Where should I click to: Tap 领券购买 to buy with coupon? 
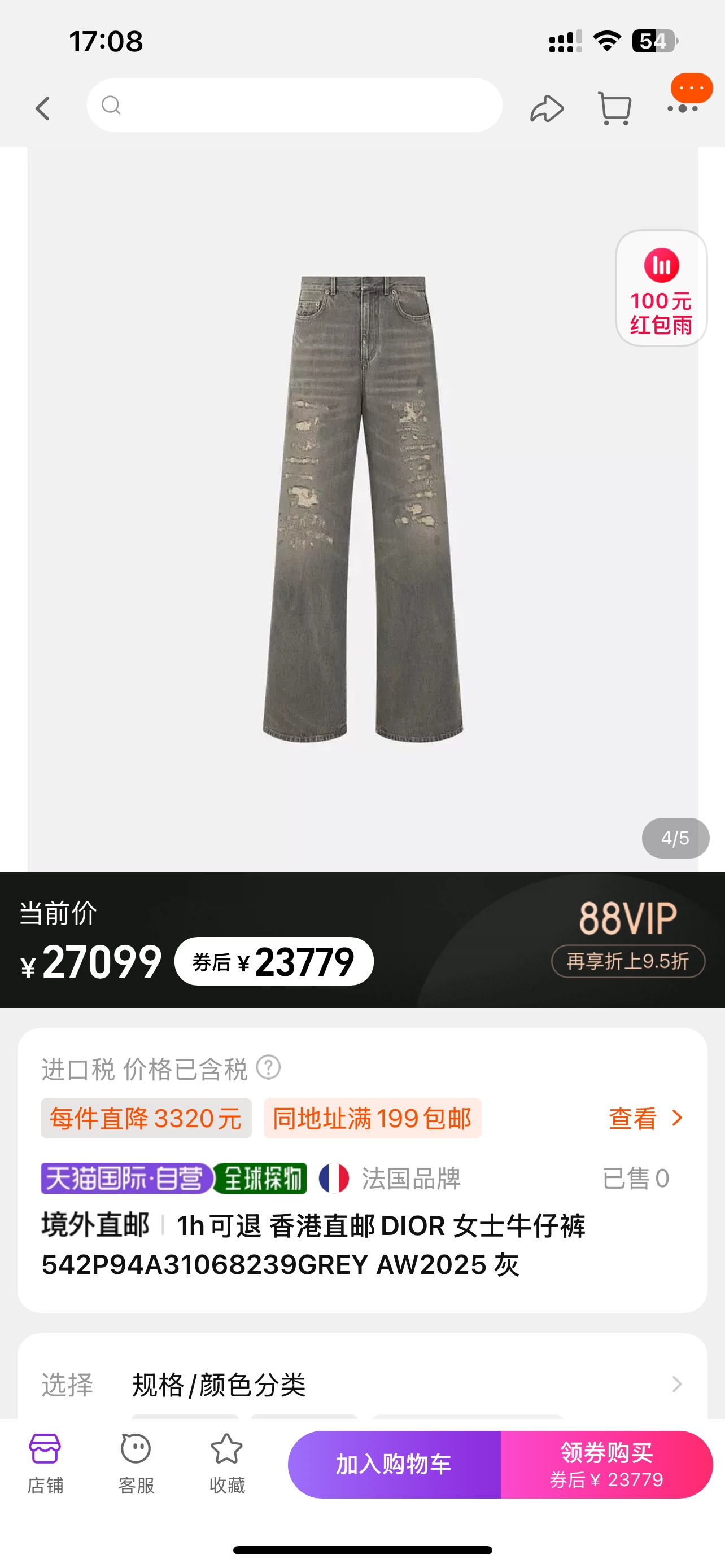(x=606, y=1464)
